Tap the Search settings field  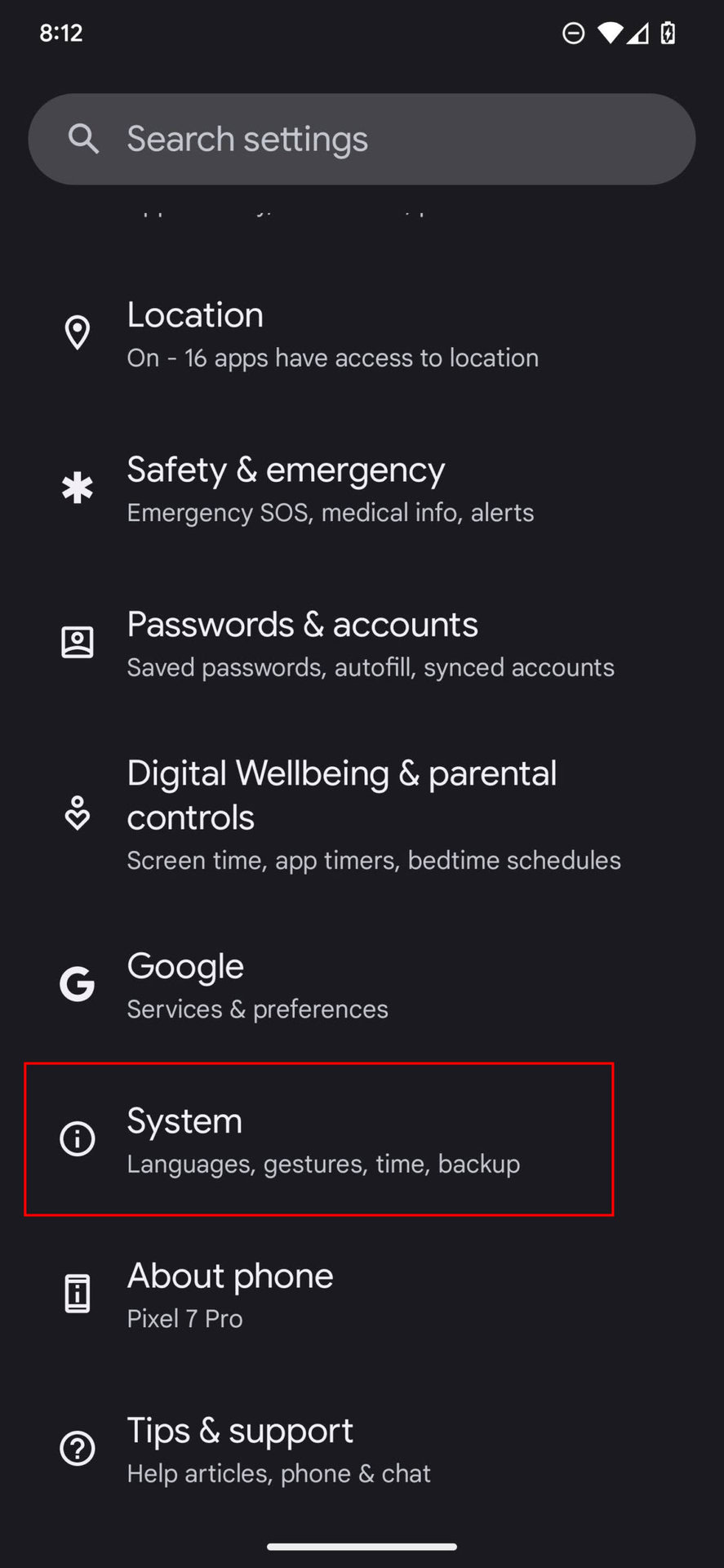pos(362,139)
